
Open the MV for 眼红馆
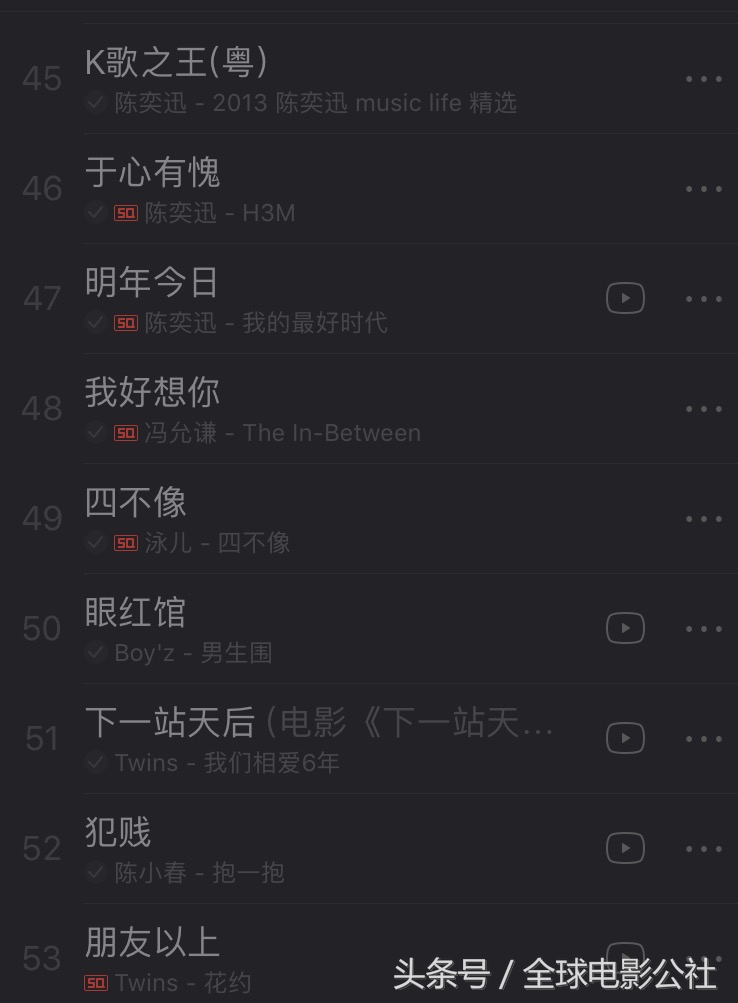tap(625, 628)
